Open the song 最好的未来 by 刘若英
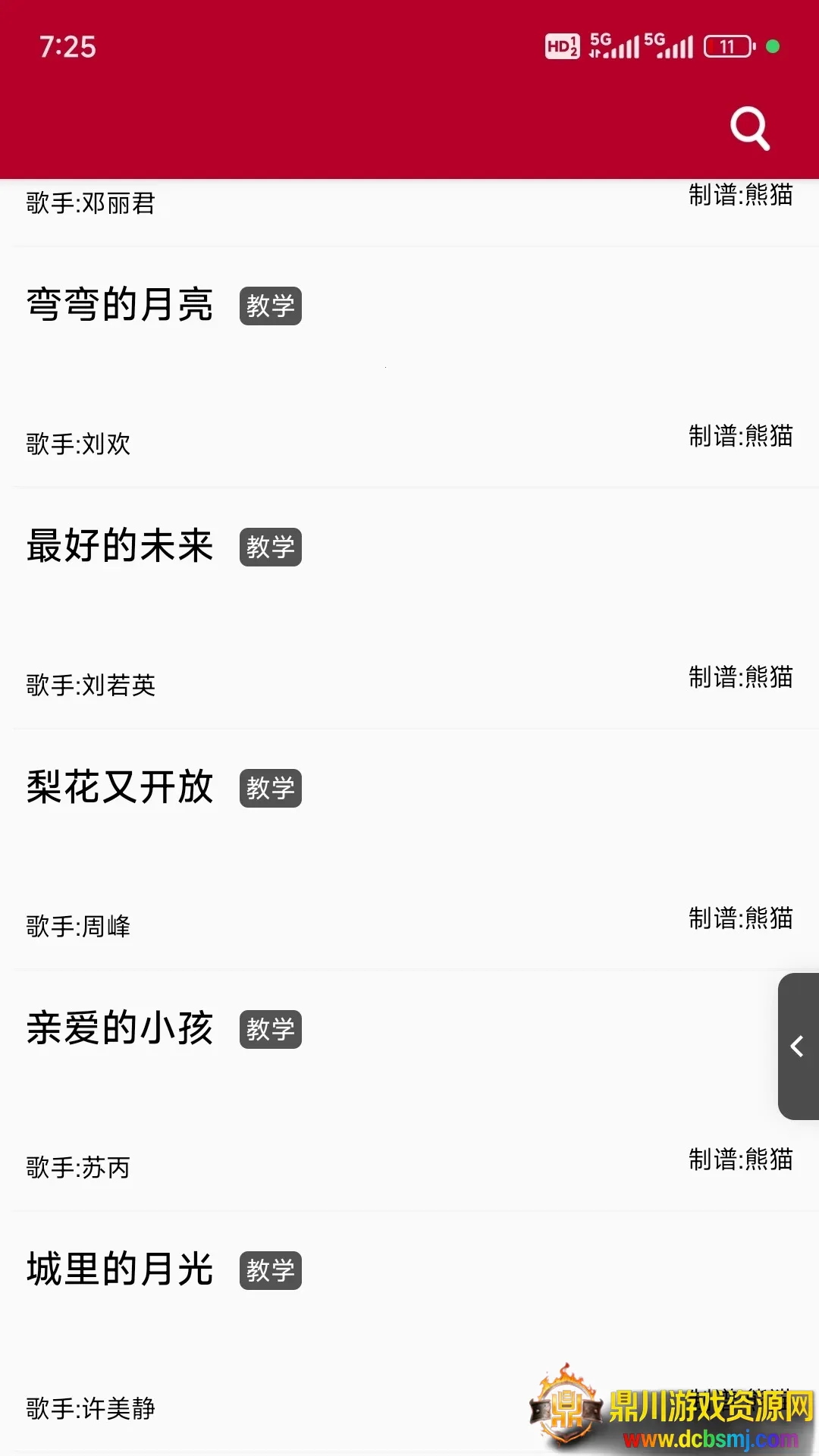Screen dimensions: 819x1456 pos(120,546)
